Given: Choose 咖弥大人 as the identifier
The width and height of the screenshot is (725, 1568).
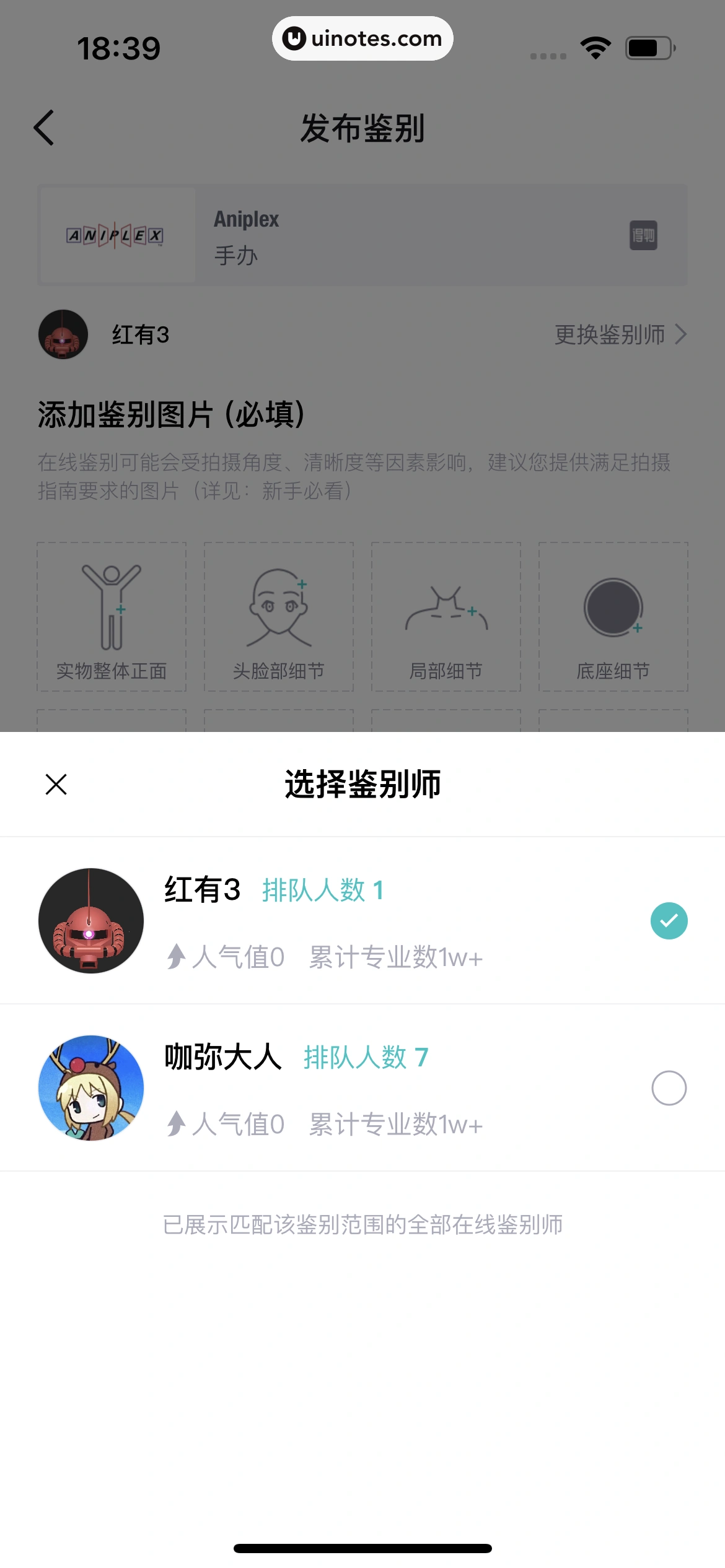Looking at the screenshot, I should [x=669, y=1089].
